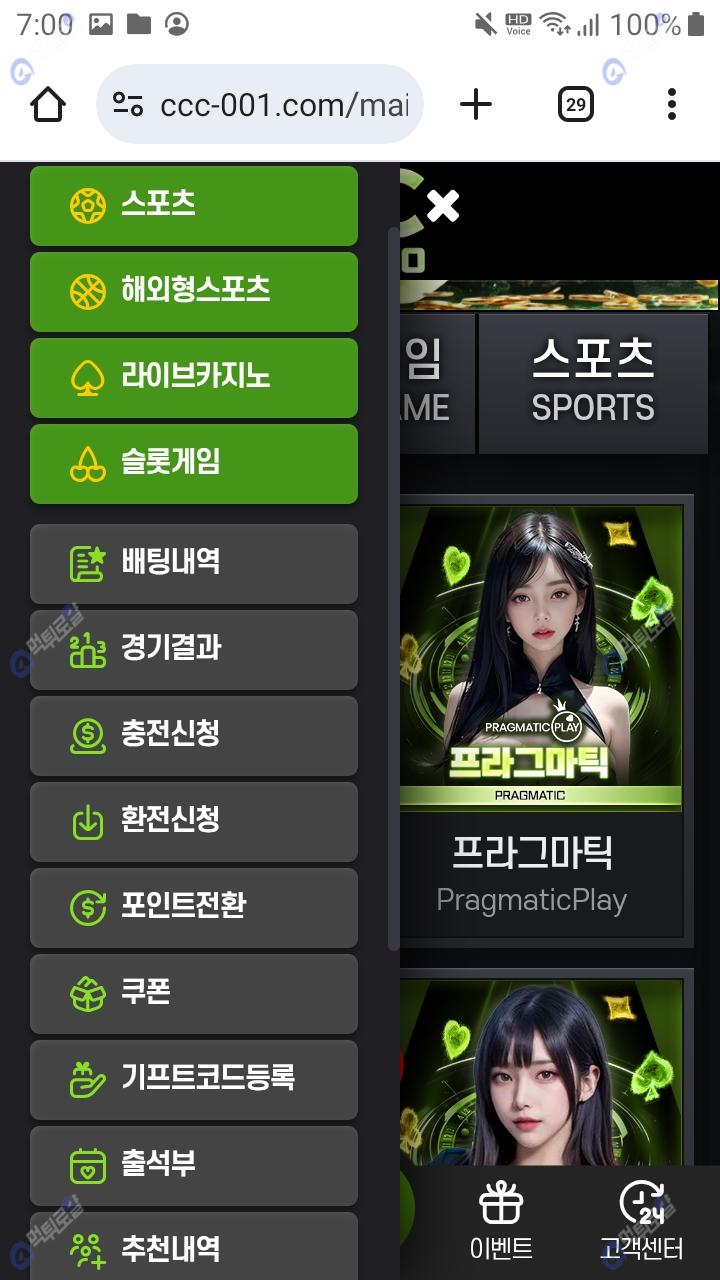
Task: Open 포인트전환 page
Action: pyautogui.click(x=194, y=908)
